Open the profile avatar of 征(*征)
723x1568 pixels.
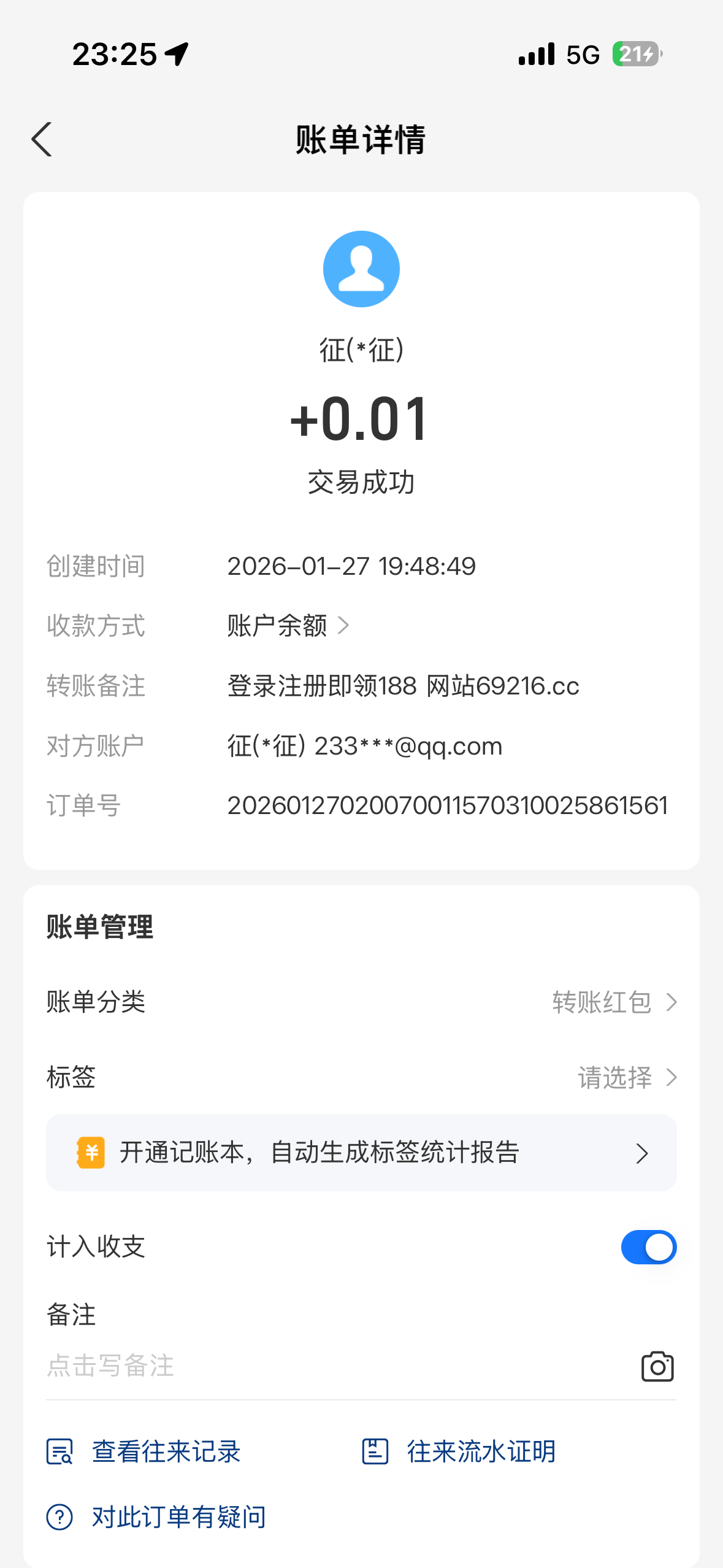coord(361,269)
